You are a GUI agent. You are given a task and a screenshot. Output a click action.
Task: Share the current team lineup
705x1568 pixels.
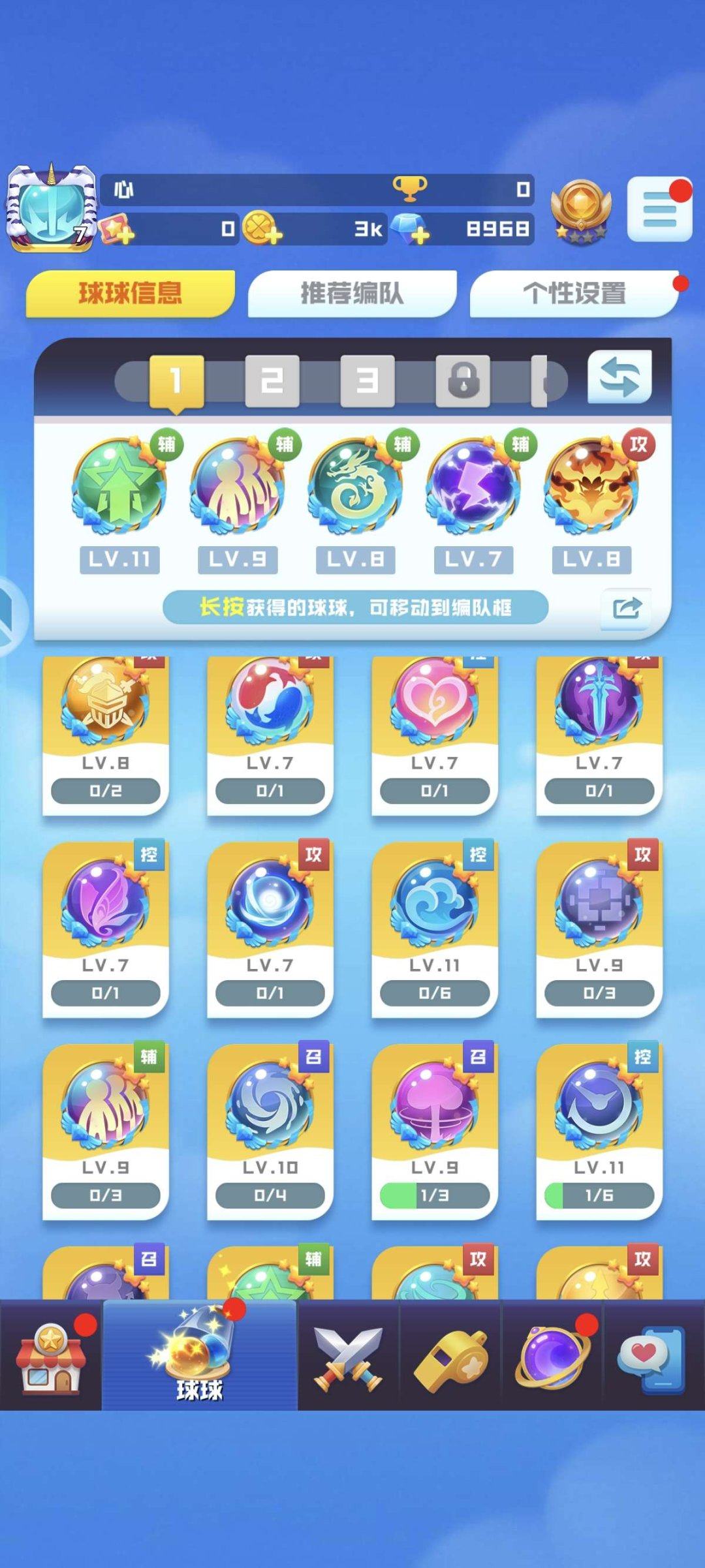(626, 608)
